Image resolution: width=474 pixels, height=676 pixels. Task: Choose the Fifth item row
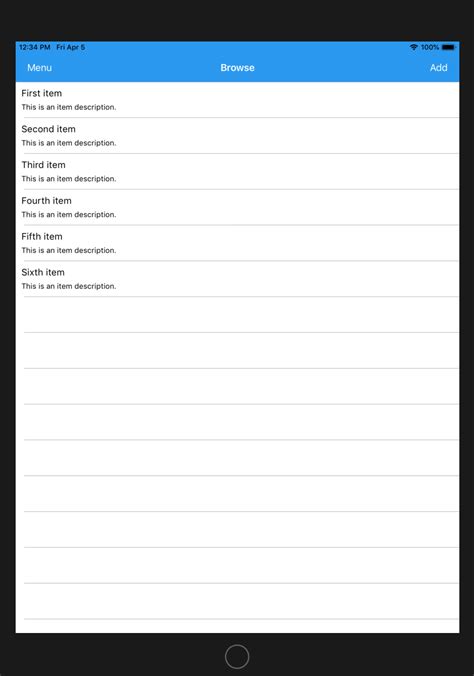pos(237,243)
